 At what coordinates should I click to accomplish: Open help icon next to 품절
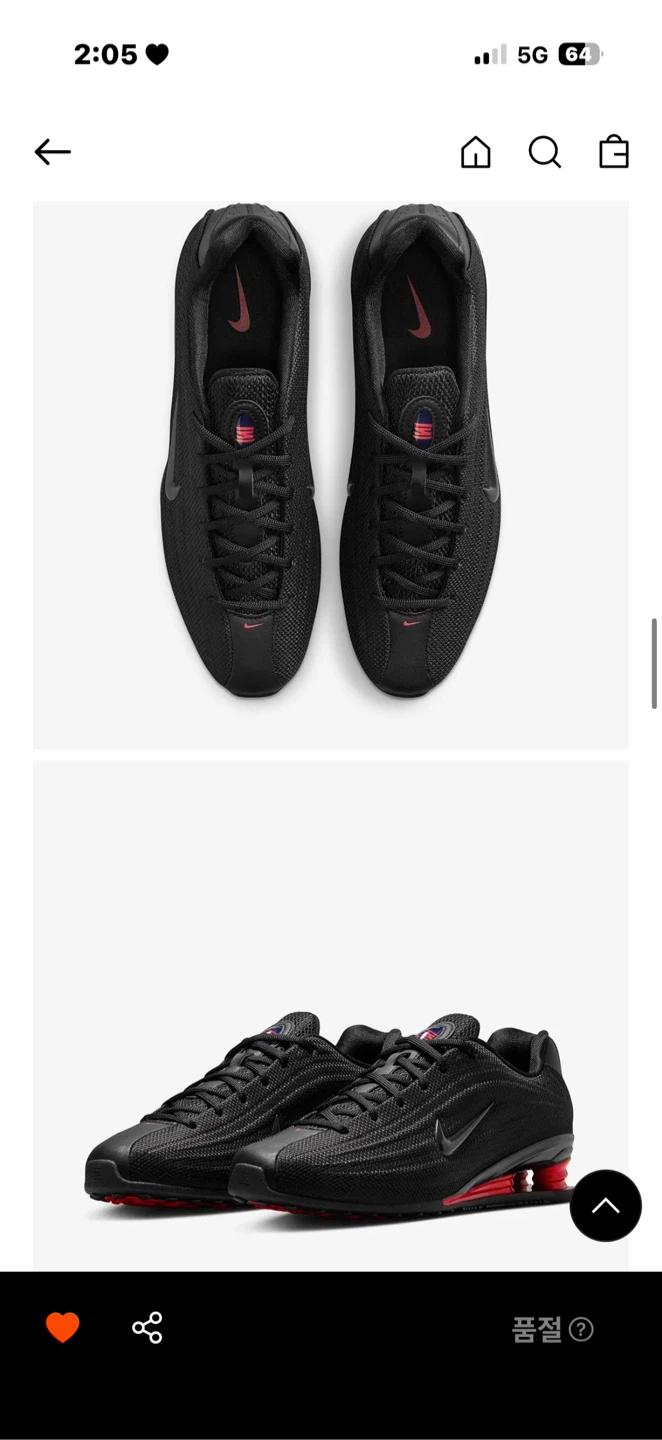tap(581, 1329)
